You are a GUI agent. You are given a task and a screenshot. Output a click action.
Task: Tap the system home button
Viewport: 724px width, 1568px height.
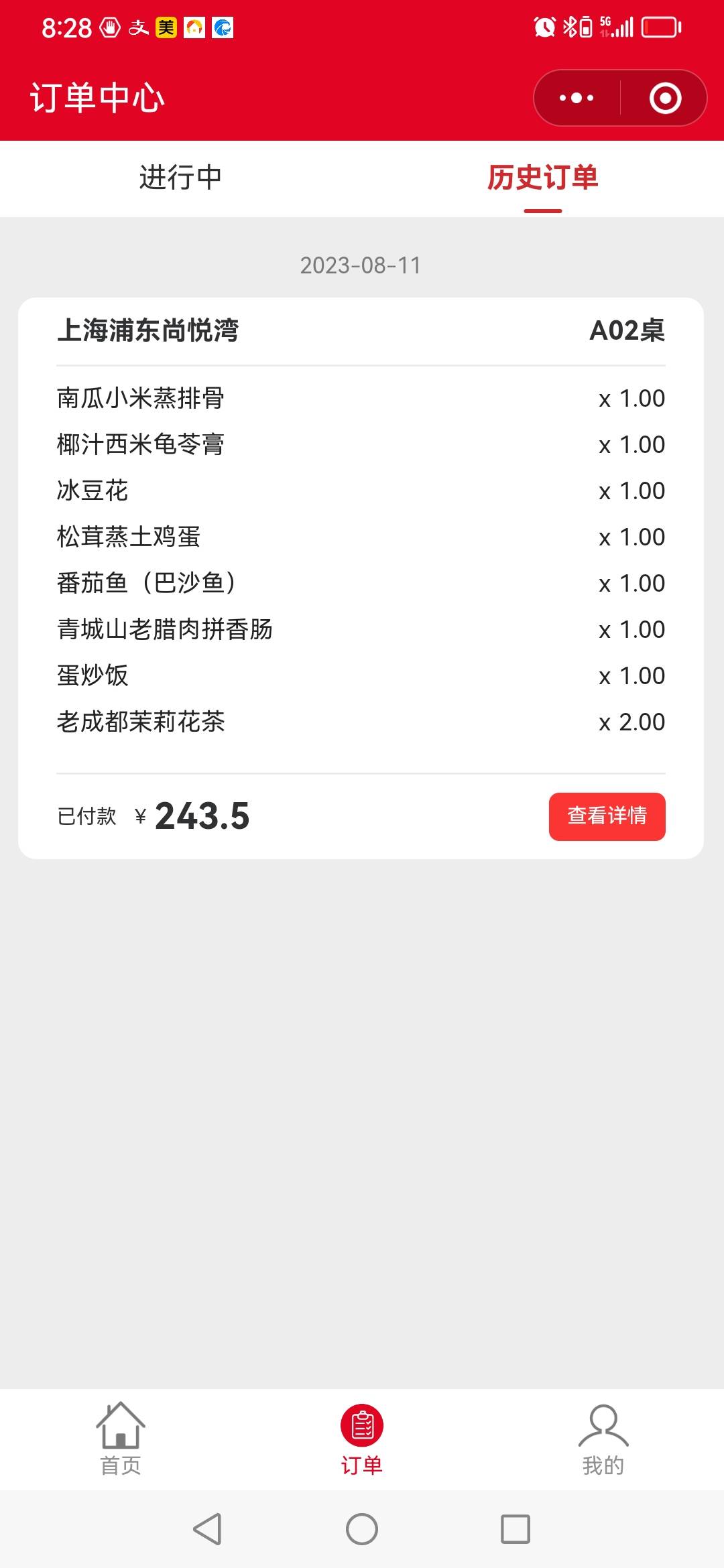click(362, 1529)
